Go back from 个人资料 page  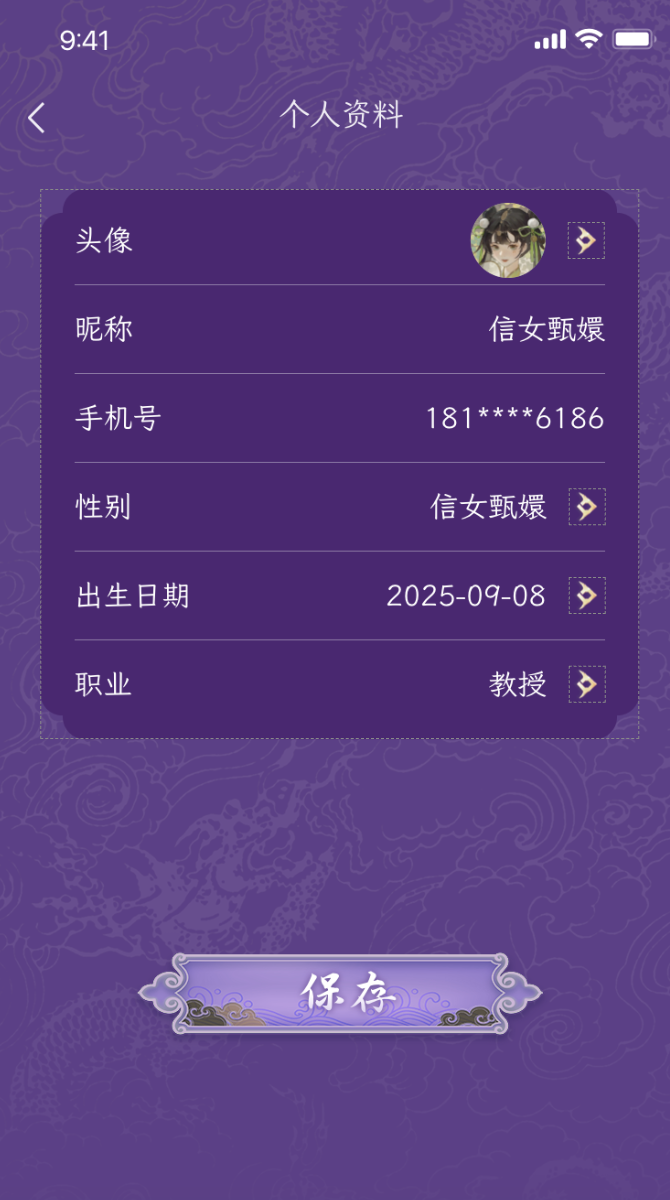coord(37,118)
